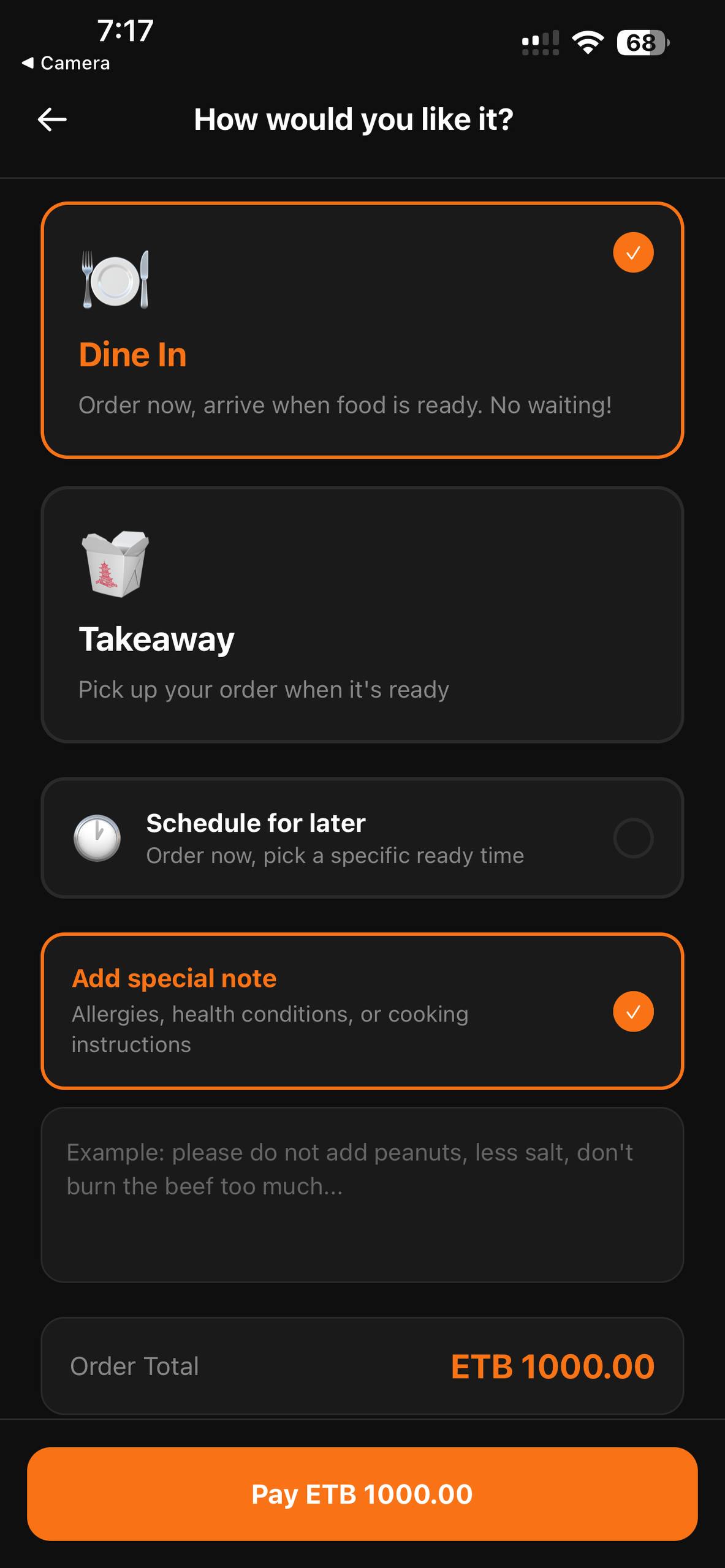The width and height of the screenshot is (725, 1568).
Task: Go back using the arrow icon
Action: point(52,119)
